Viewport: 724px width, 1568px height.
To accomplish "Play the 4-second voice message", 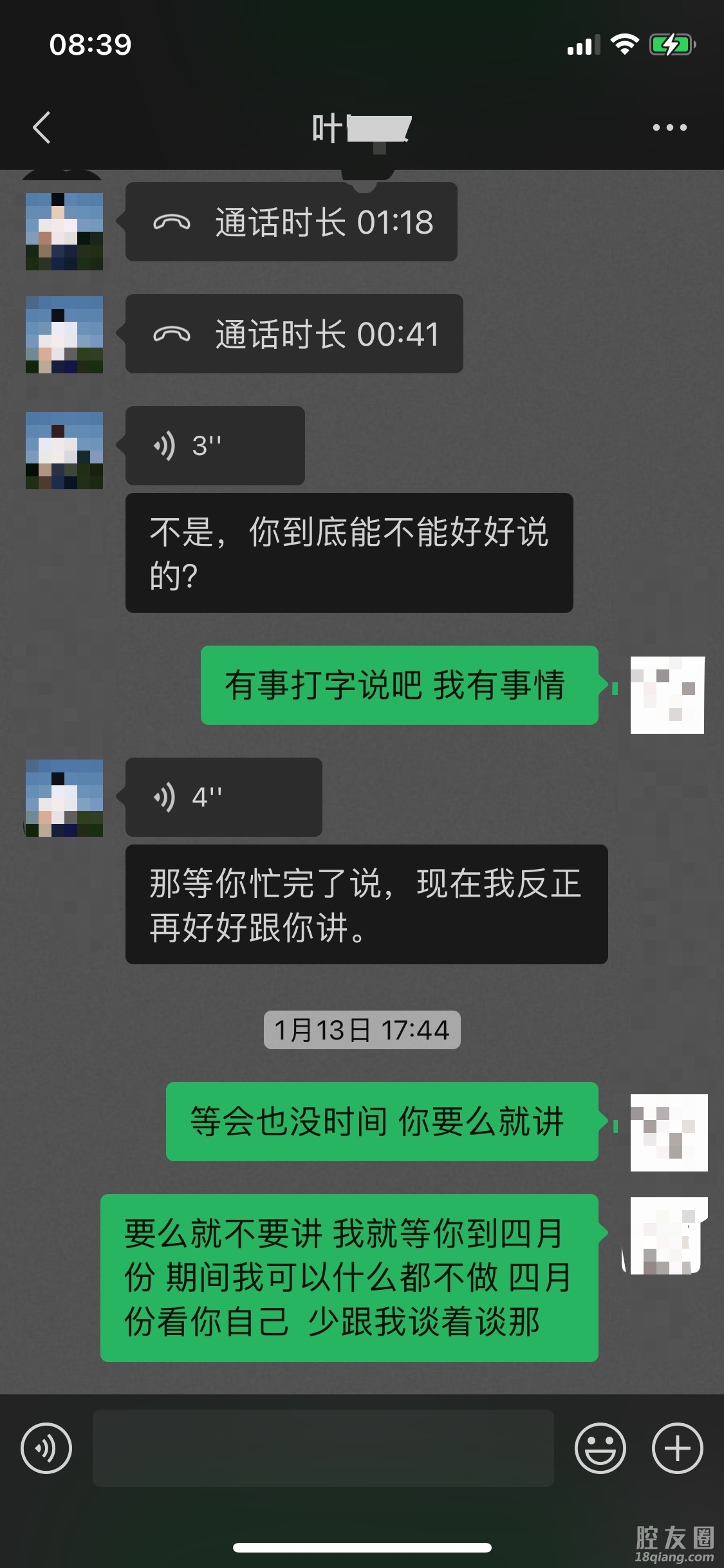I will pos(223,797).
